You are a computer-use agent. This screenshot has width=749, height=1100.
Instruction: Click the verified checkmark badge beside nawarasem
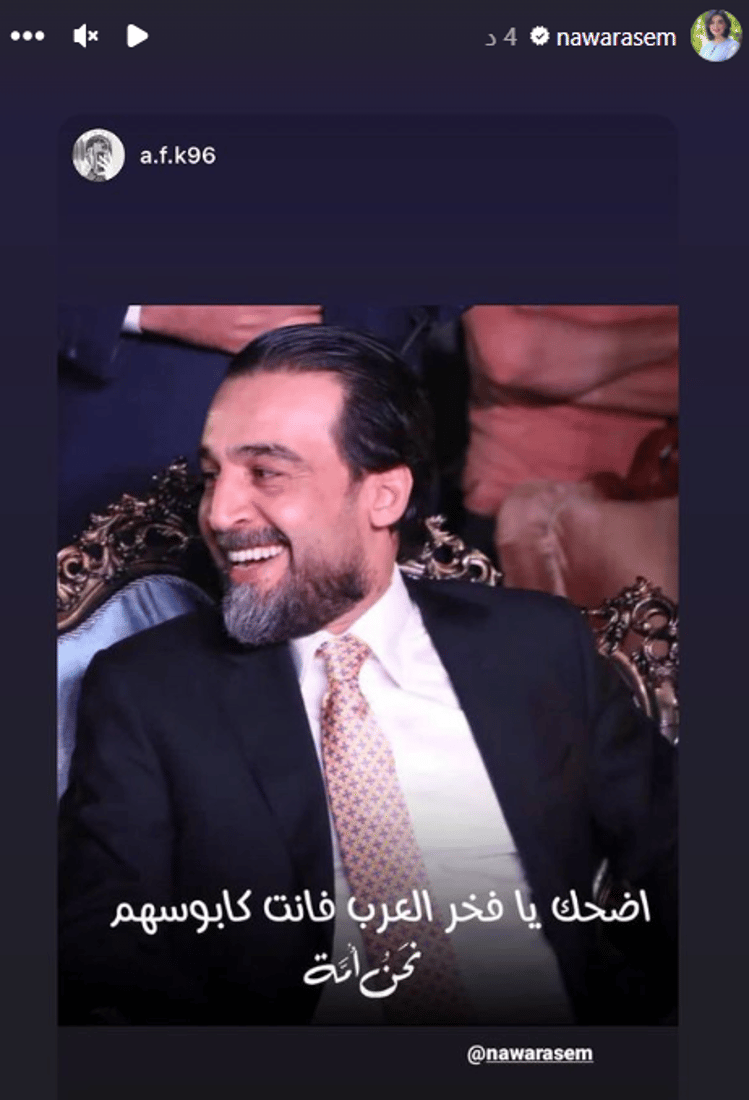point(539,36)
